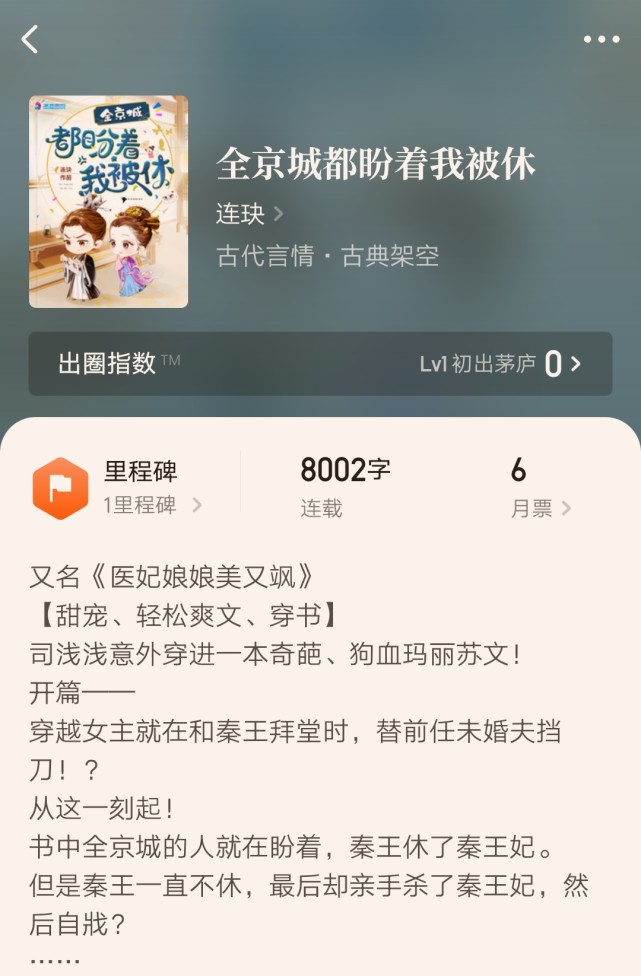
Task: Go back using the top-left arrow
Action: (x=30, y=40)
